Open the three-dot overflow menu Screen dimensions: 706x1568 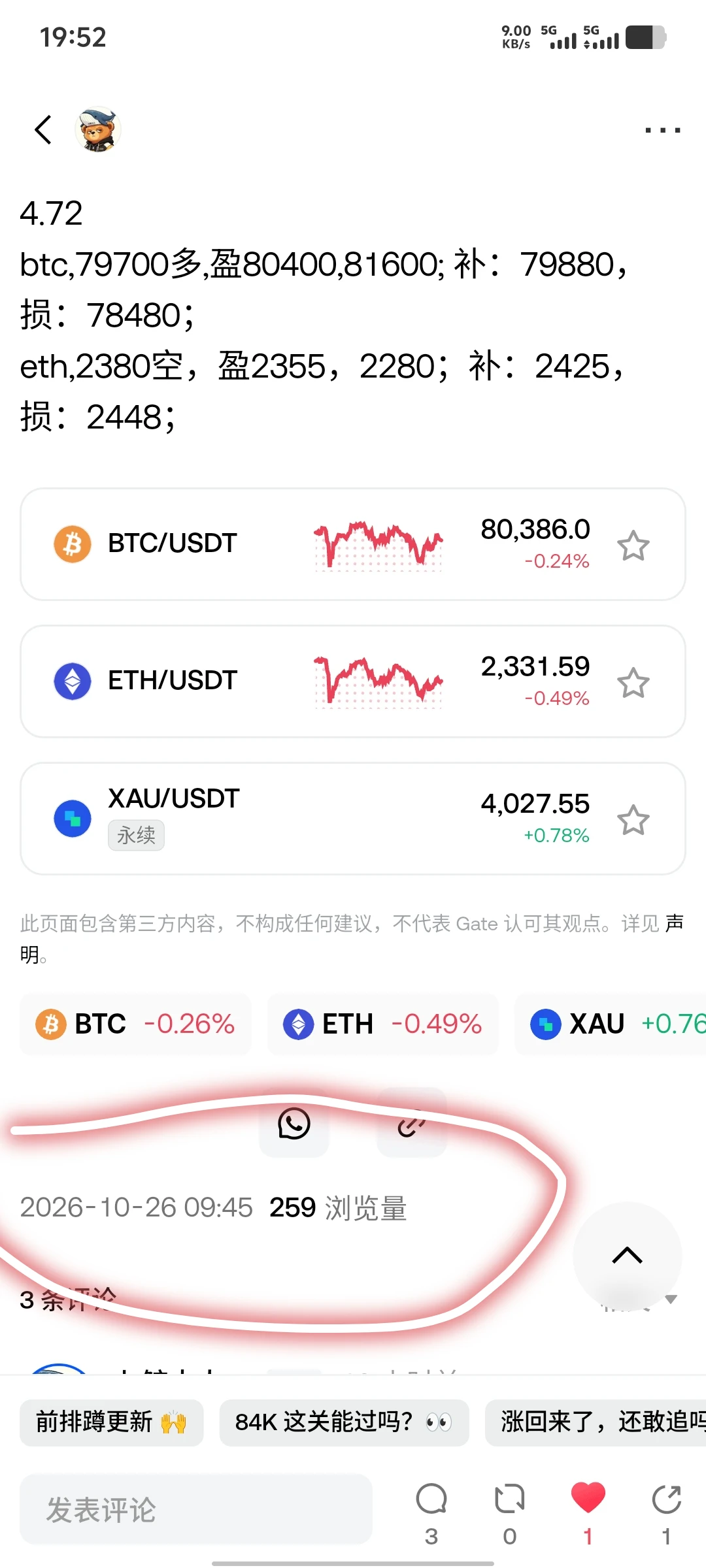point(662,130)
